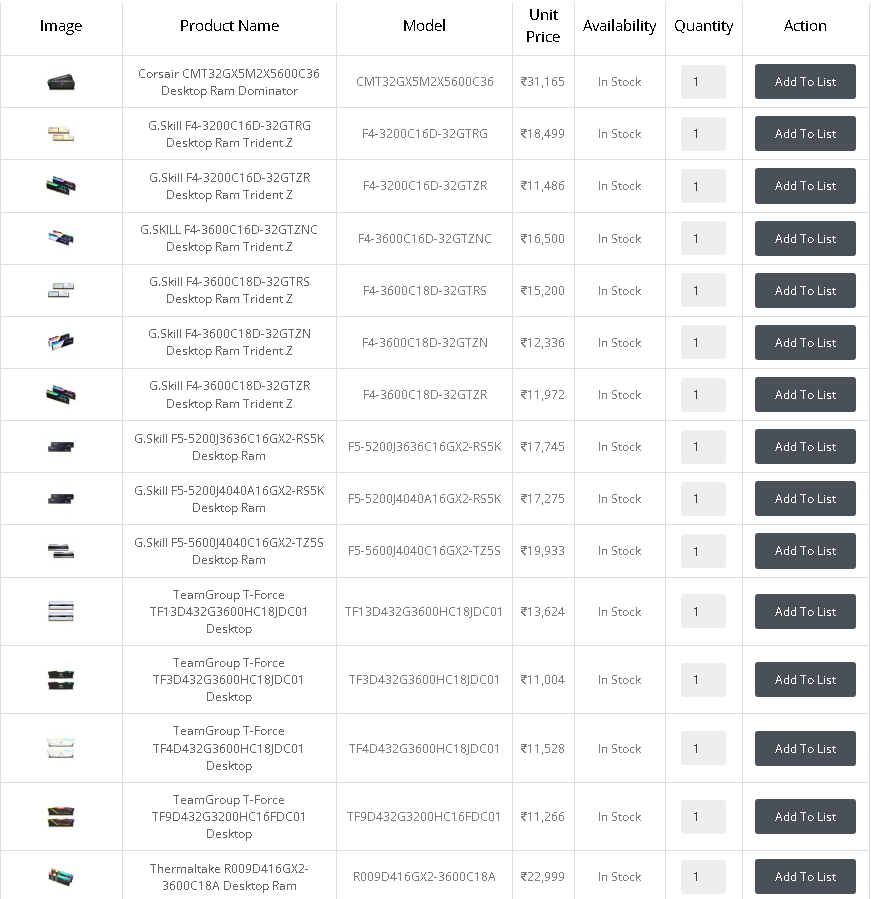Viewport: 871px width, 899px height.
Task: Edit quantity for G.Skill F5-5600J4040C16GX2-TZ5S
Action: [x=703, y=551]
